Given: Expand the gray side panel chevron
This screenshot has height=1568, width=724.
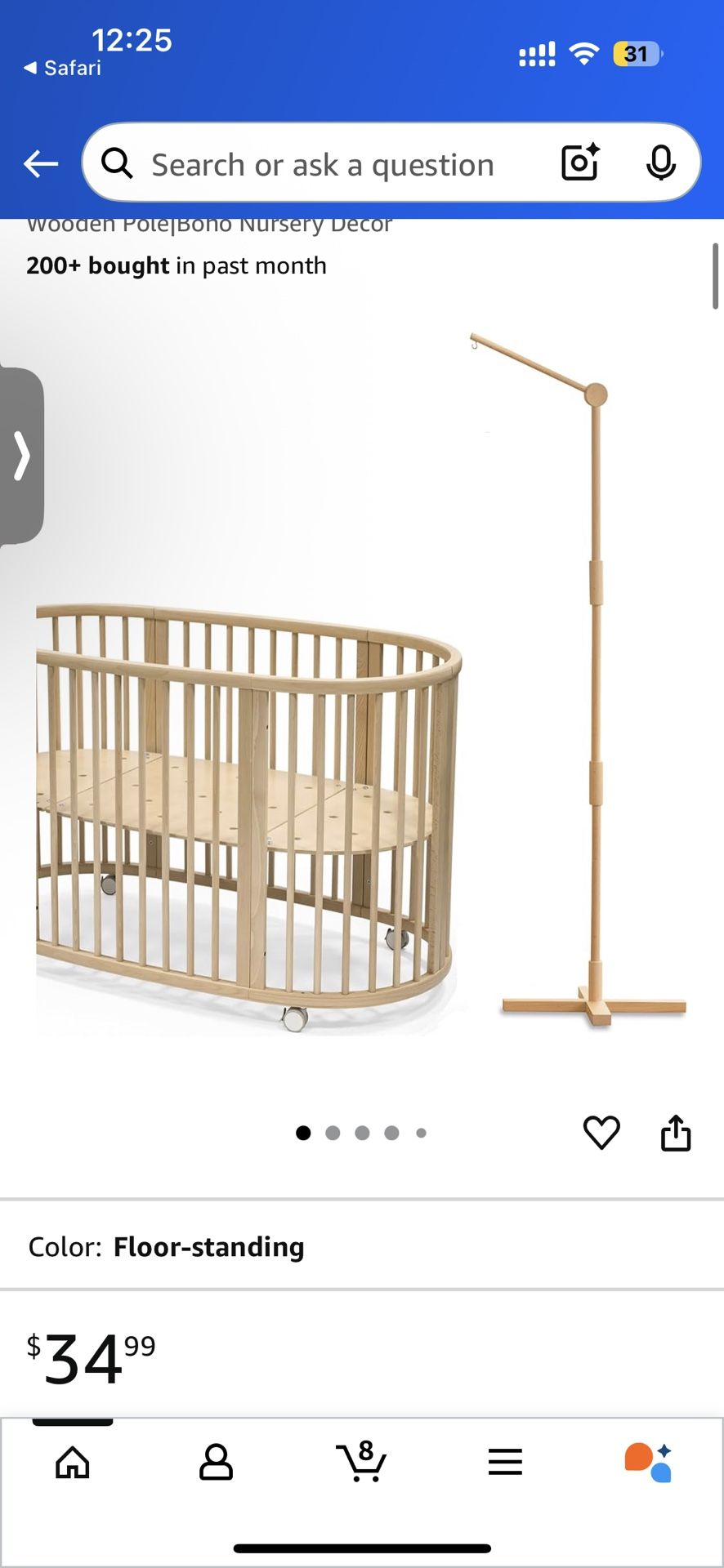Looking at the screenshot, I should [x=22, y=456].
